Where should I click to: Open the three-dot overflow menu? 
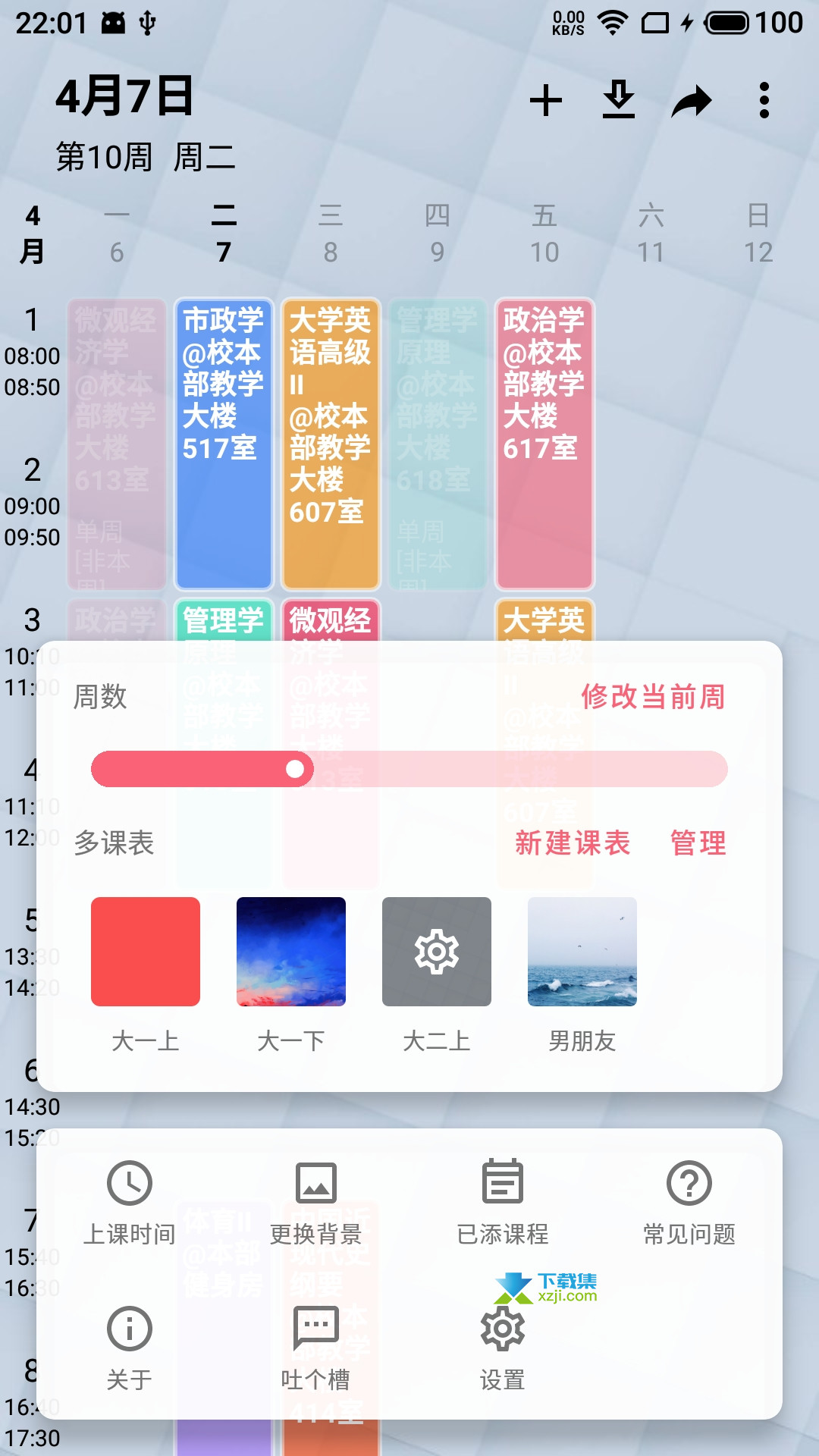[x=764, y=101]
